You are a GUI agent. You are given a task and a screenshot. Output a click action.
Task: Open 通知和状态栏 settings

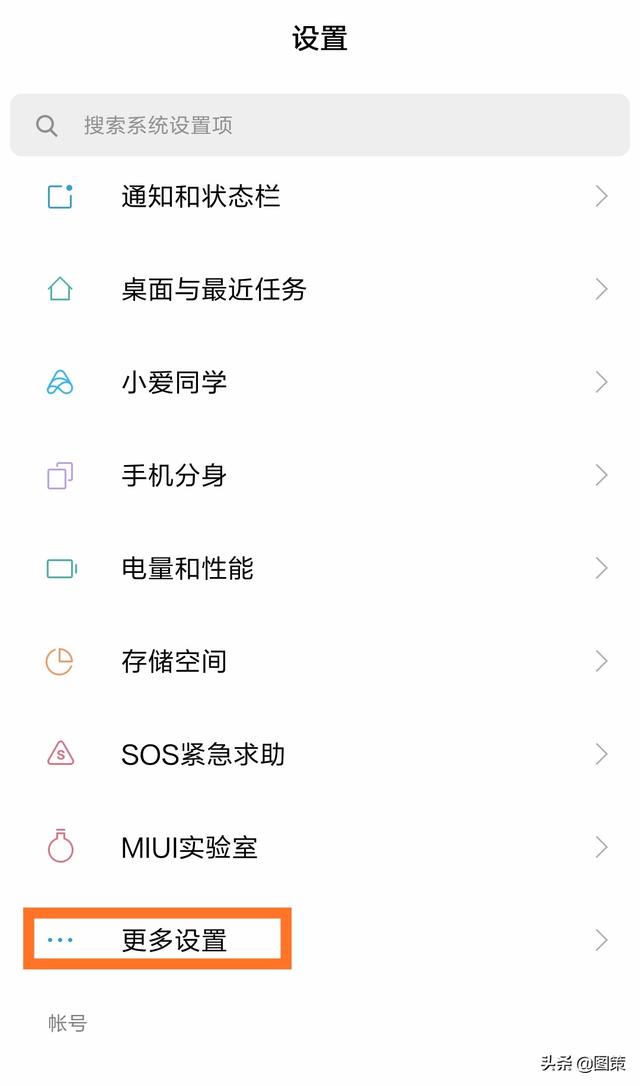(320, 197)
